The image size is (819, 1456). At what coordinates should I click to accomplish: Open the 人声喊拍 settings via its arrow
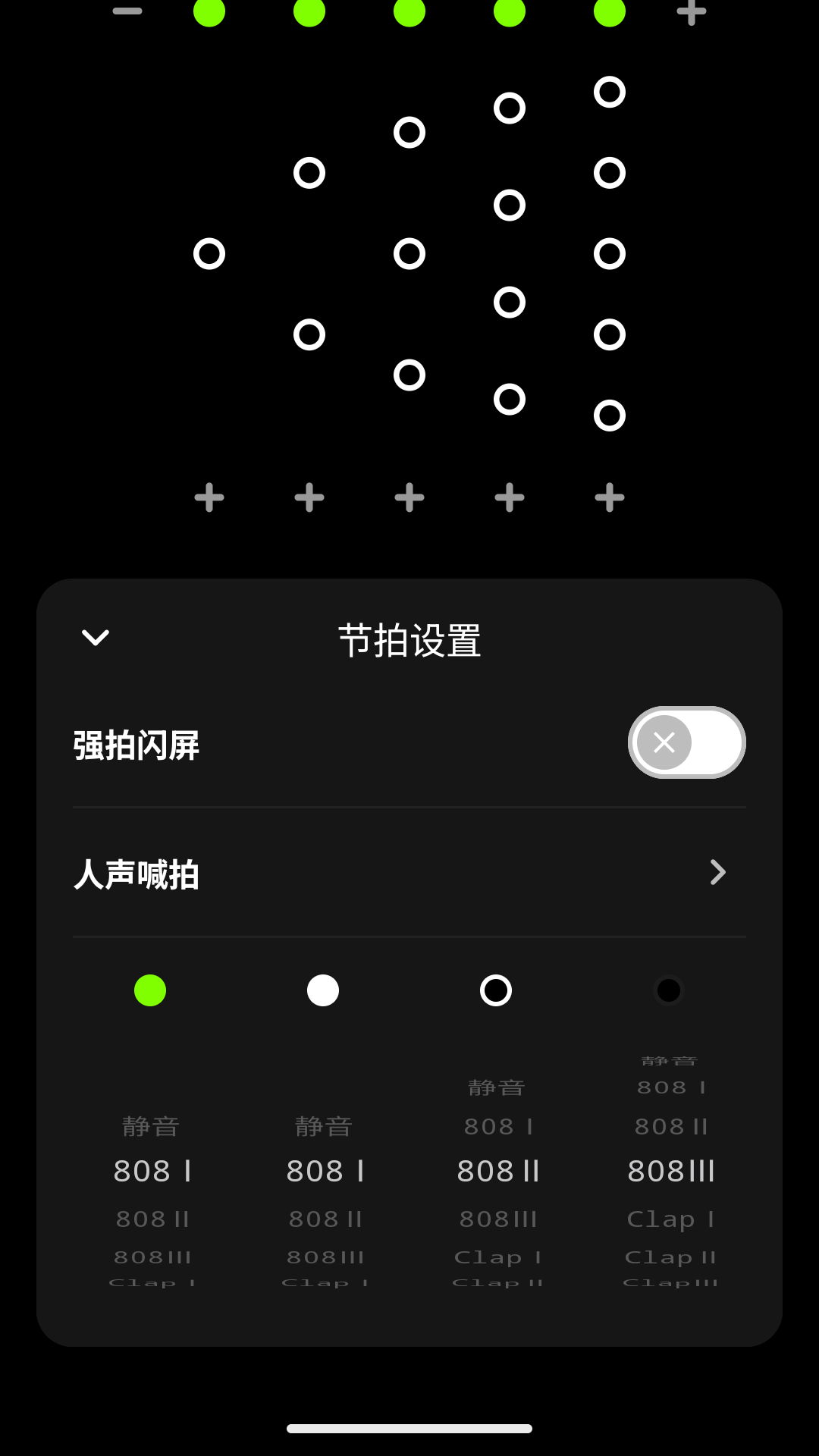pyautogui.click(x=717, y=873)
